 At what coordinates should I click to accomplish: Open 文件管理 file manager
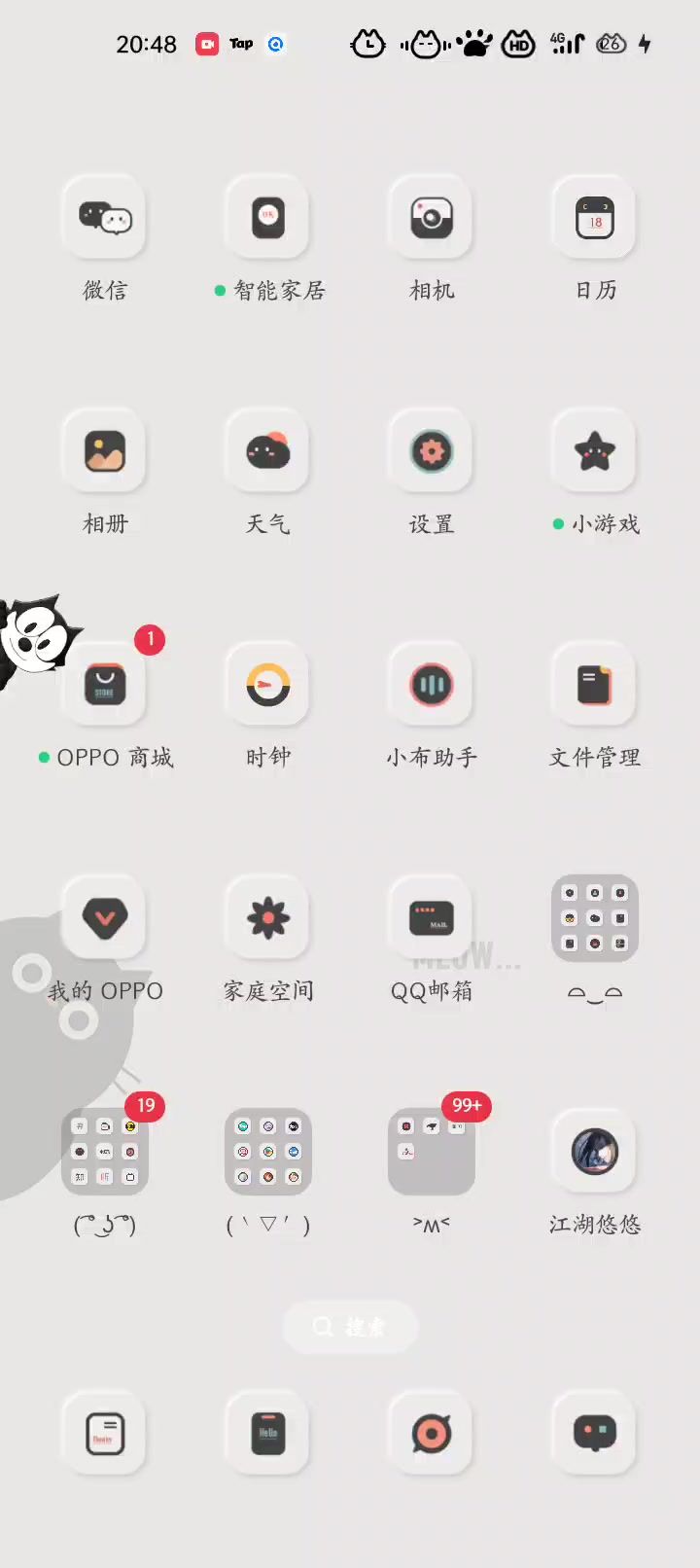[x=595, y=685]
